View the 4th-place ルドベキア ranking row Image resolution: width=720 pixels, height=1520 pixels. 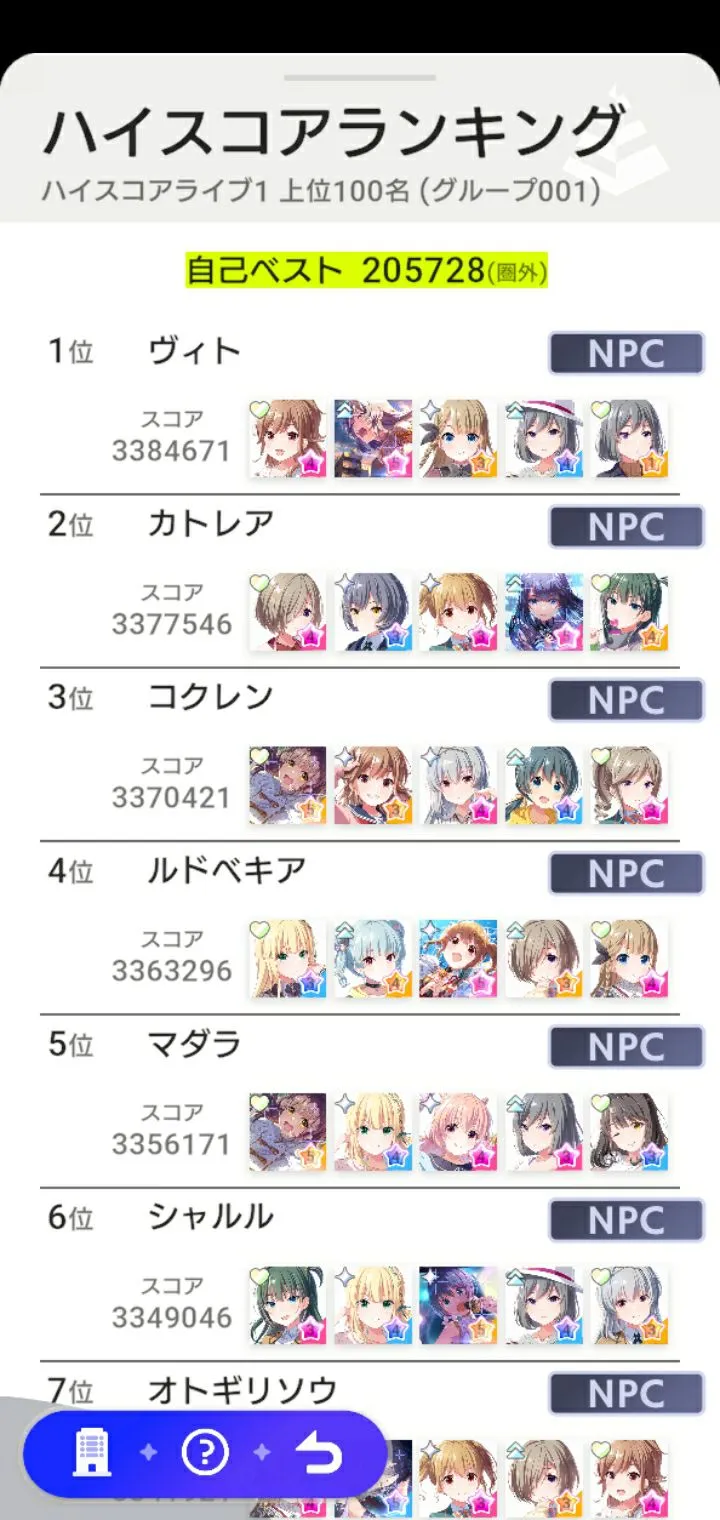click(360, 928)
